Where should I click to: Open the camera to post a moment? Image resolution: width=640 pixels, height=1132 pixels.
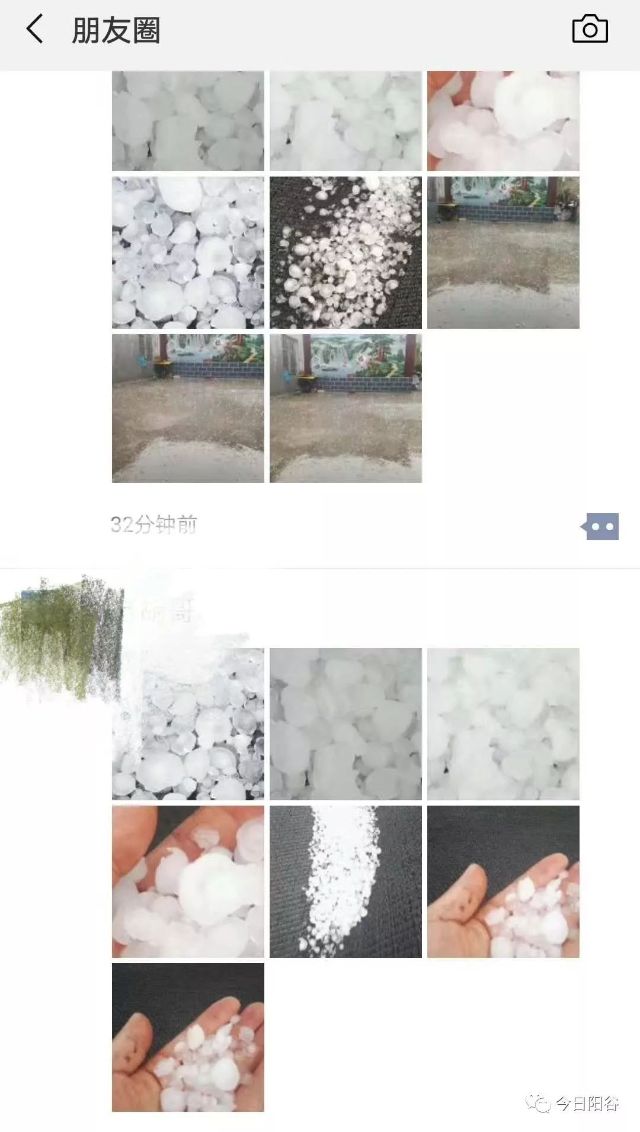coord(589,30)
